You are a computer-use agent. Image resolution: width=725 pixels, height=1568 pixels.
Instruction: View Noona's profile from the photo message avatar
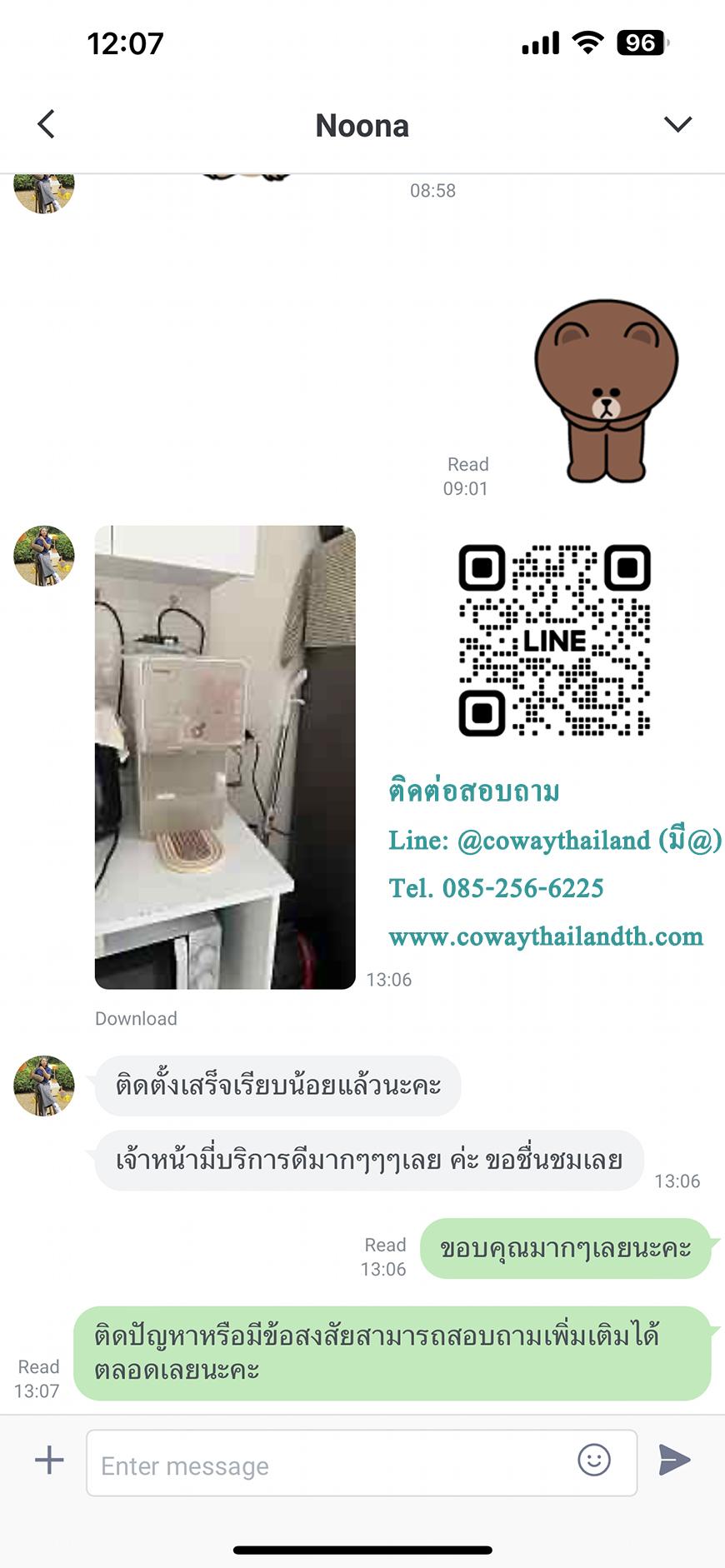pos(44,556)
